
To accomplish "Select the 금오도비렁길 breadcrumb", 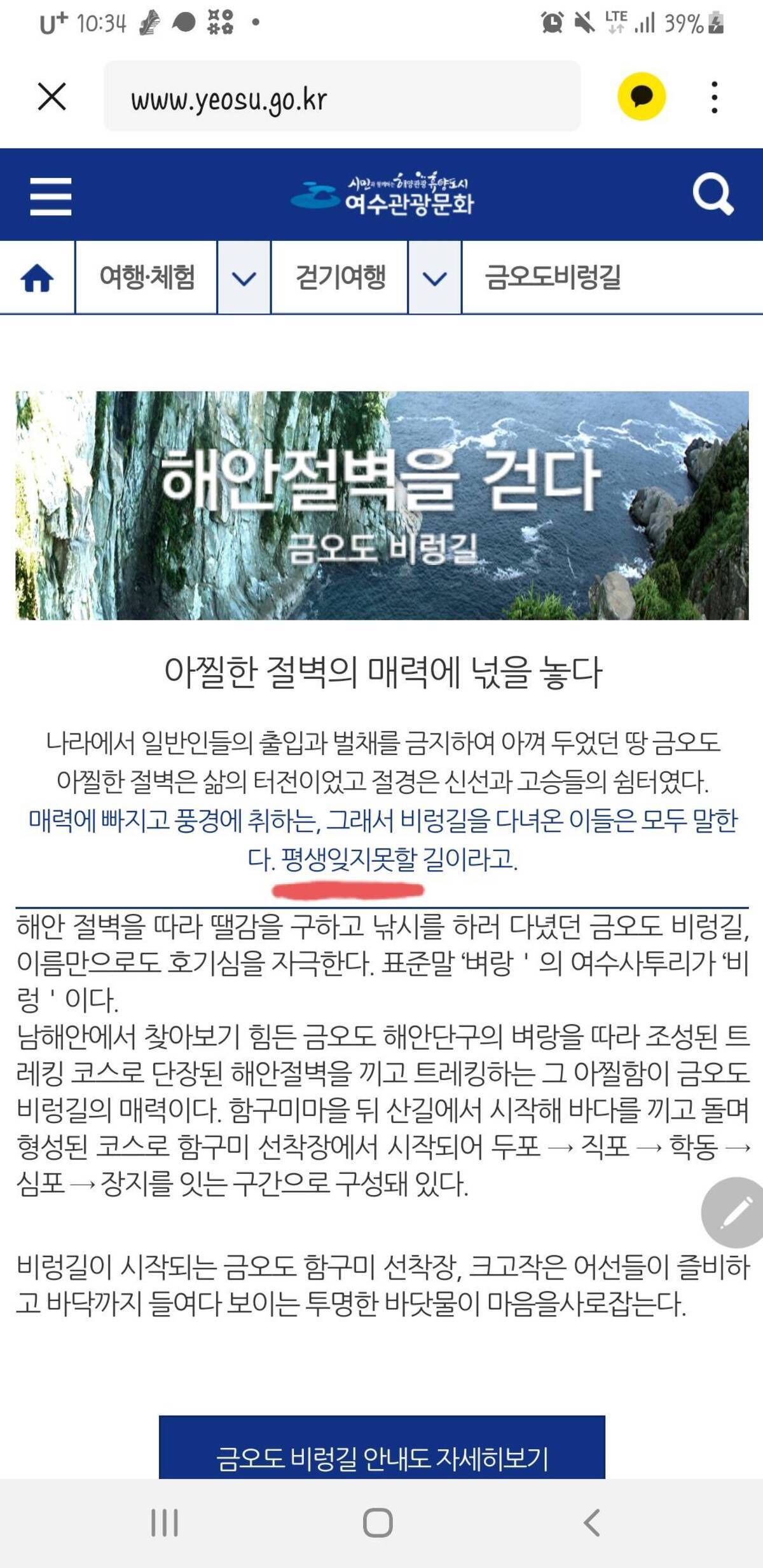I will click(552, 278).
